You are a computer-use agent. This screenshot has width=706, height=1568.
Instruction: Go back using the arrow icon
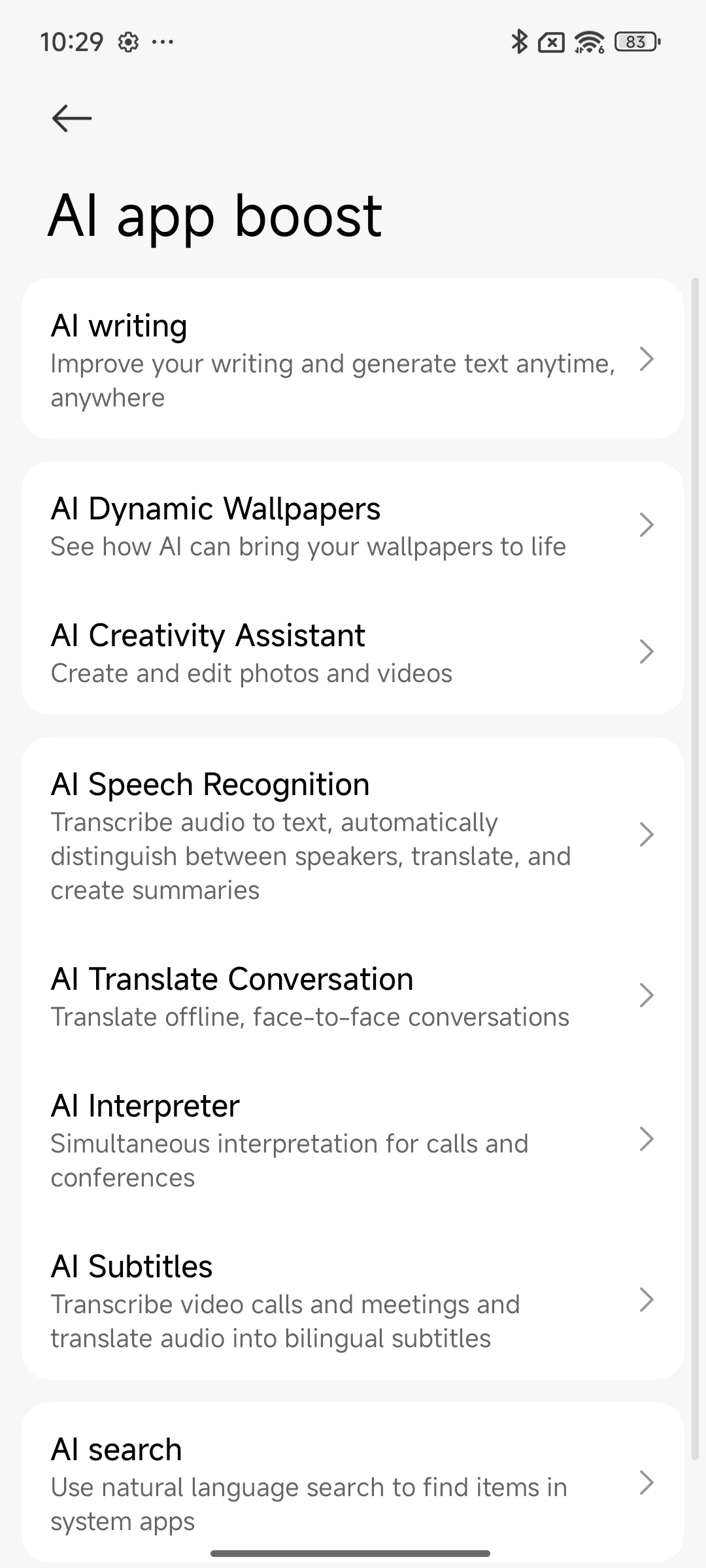click(x=71, y=118)
